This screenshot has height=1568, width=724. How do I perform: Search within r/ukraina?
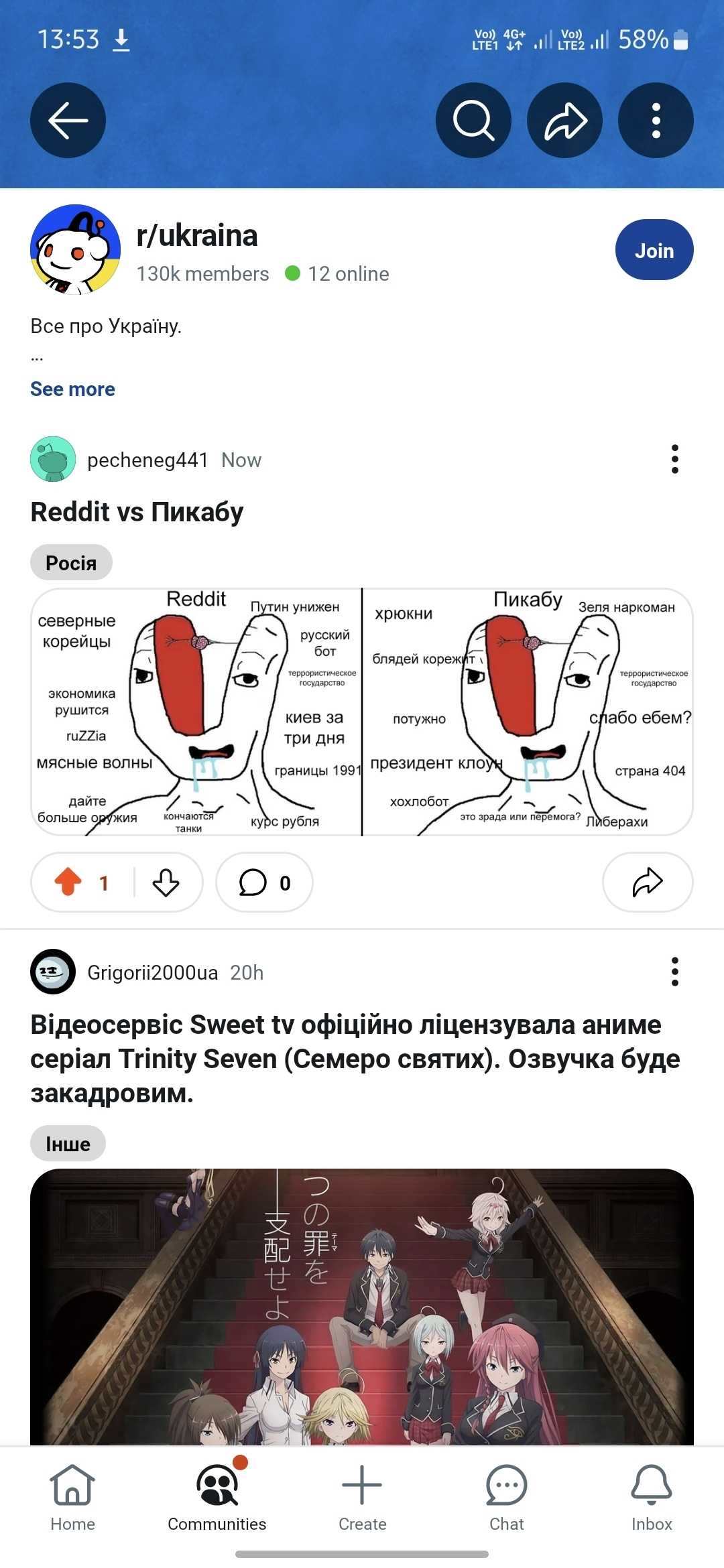(x=473, y=121)
